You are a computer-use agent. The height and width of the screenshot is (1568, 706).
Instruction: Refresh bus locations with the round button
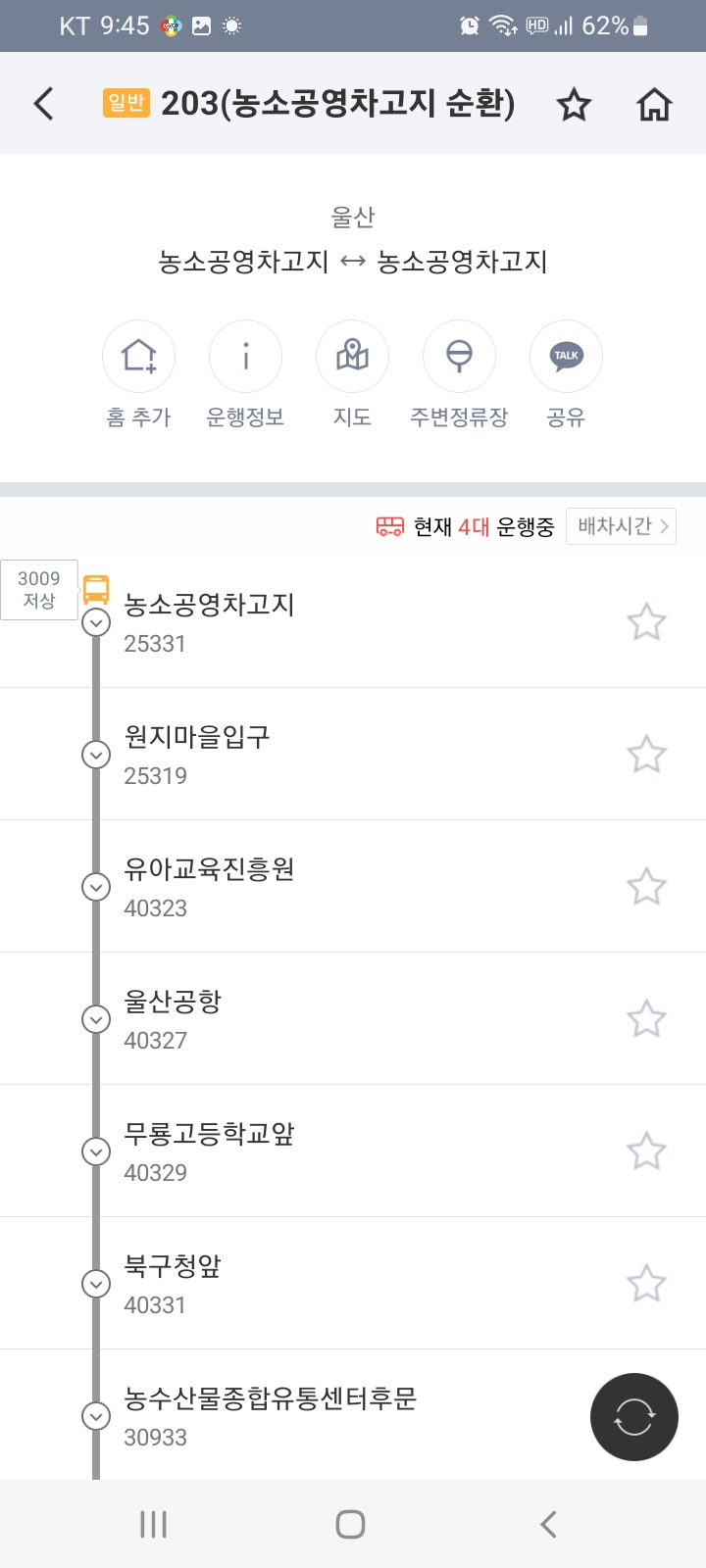634,1417
